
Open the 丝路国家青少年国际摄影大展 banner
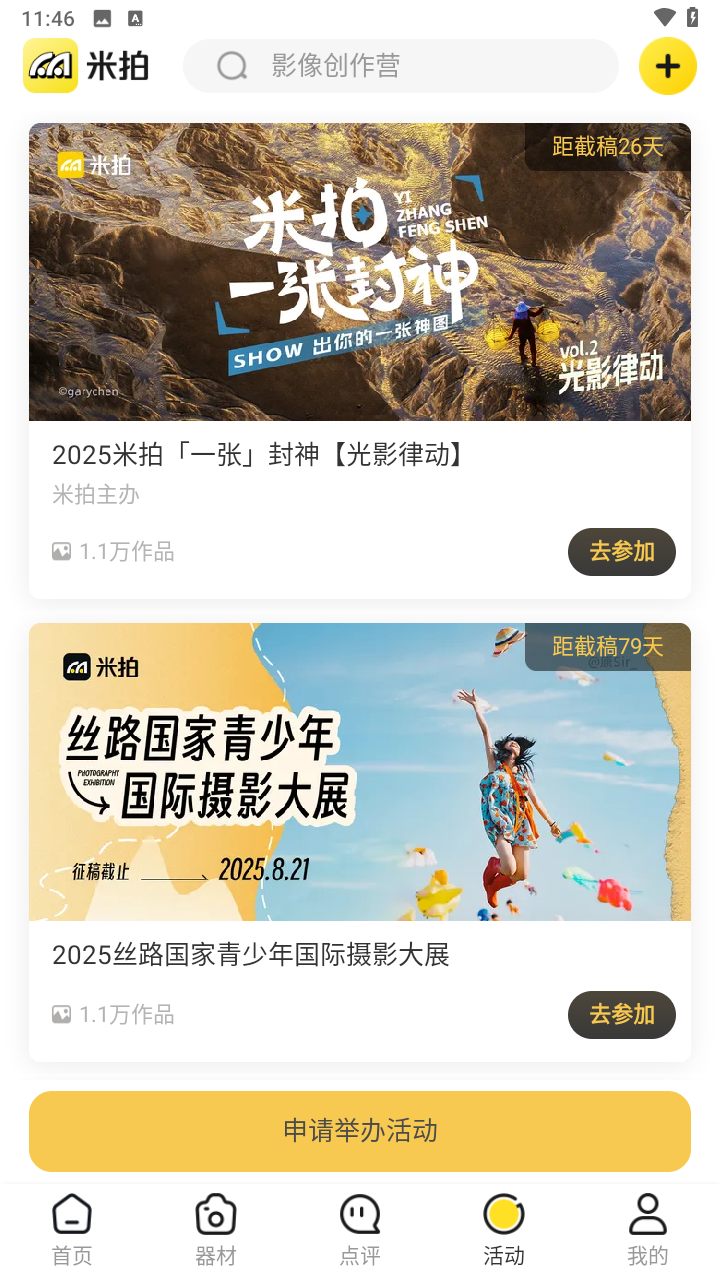point(360,772)
